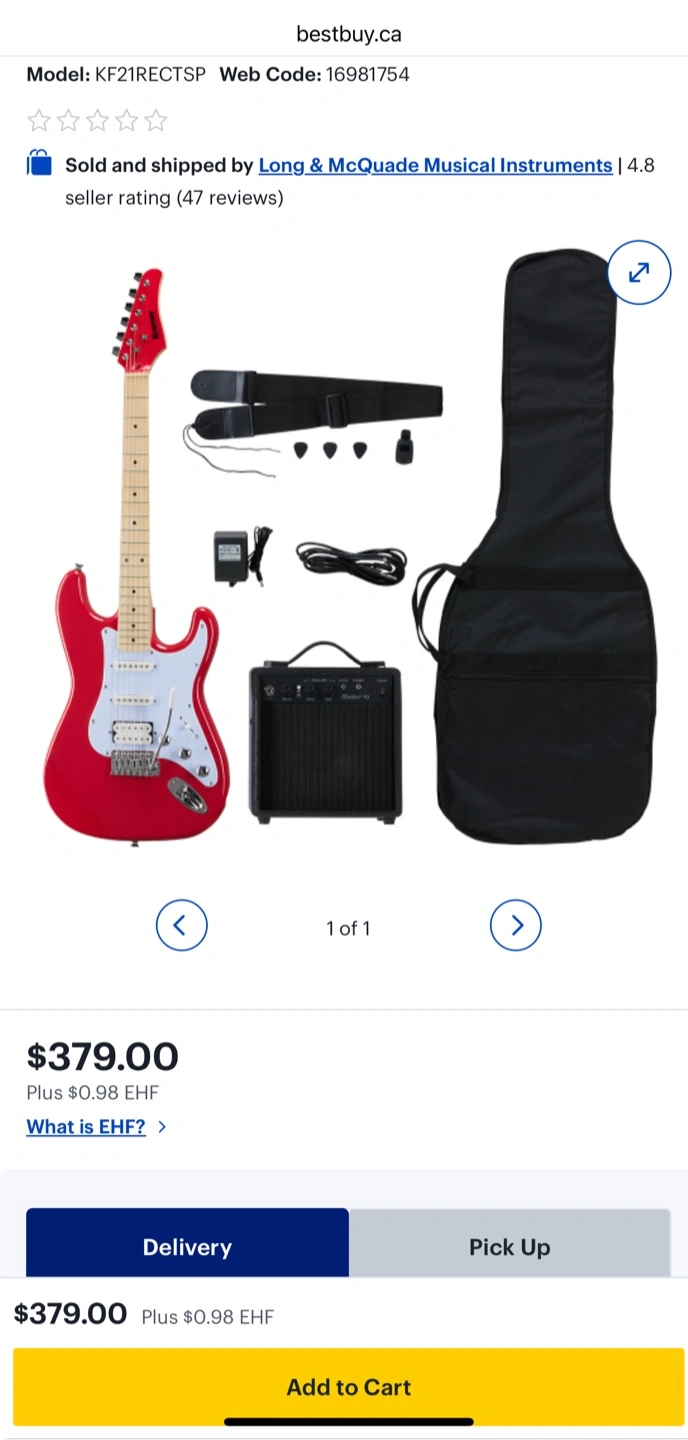Go to the next product image

[516, 926]
